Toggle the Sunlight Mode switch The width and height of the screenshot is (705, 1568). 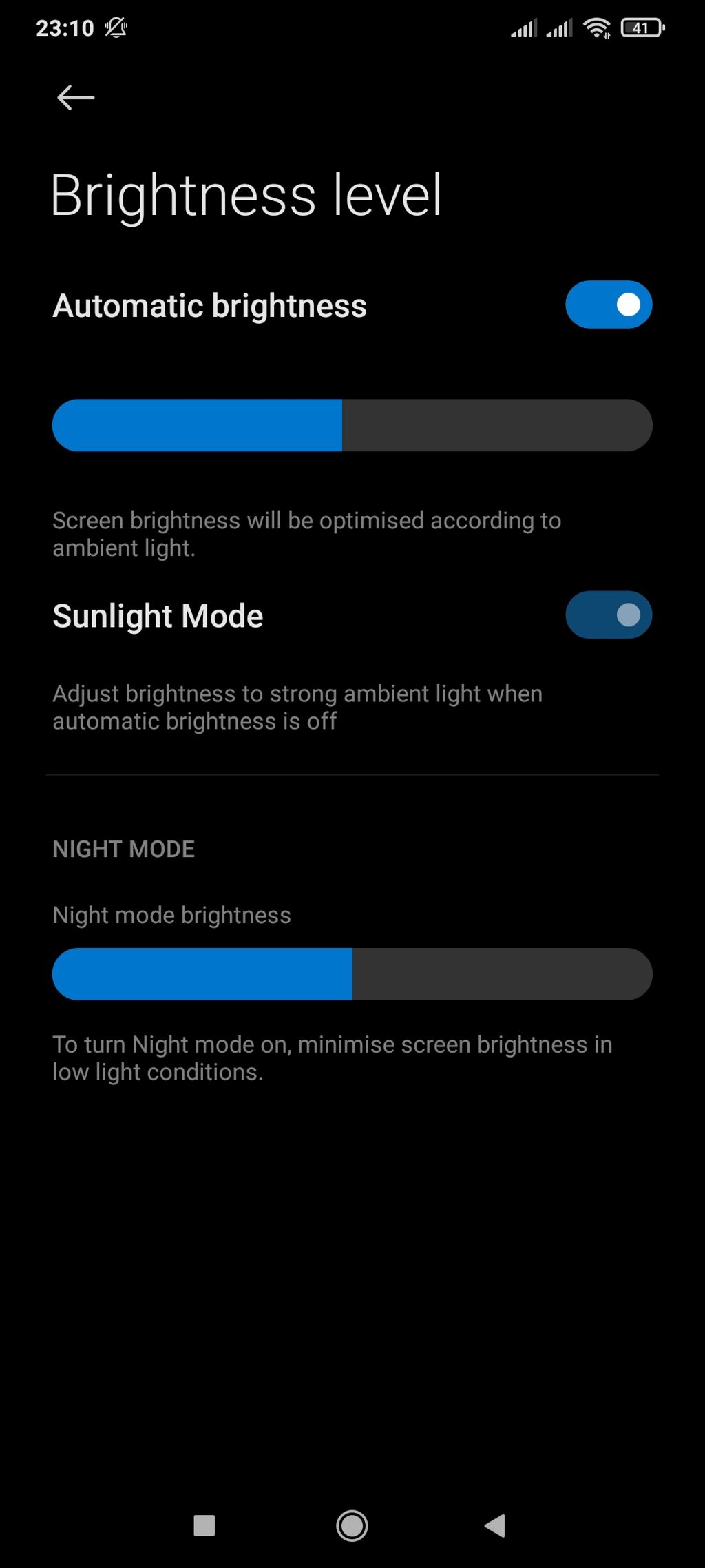point(609,615)
